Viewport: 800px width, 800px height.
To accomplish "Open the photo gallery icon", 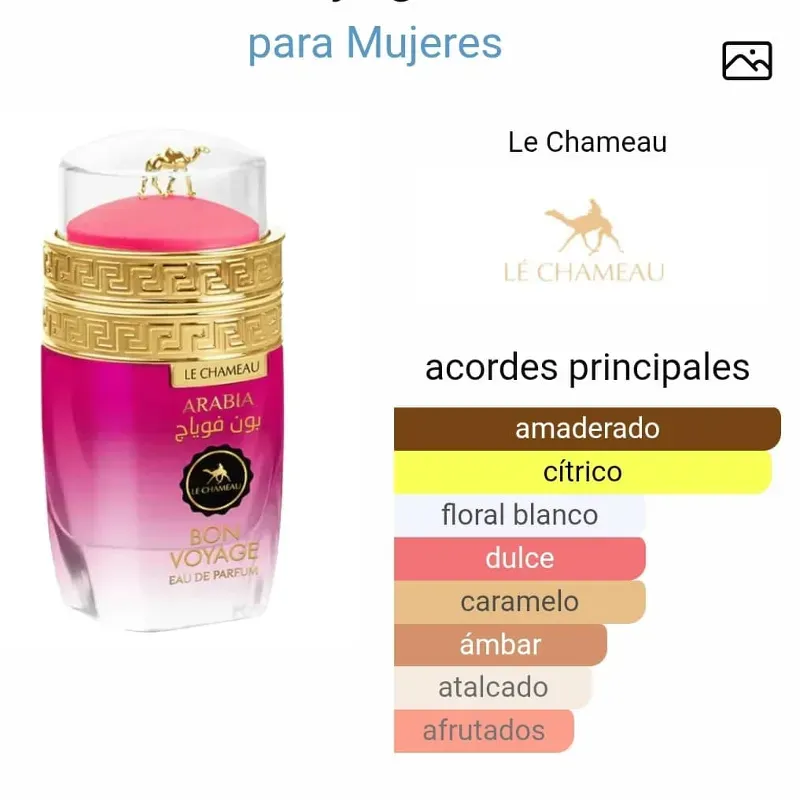I will (x=747, y=61).
